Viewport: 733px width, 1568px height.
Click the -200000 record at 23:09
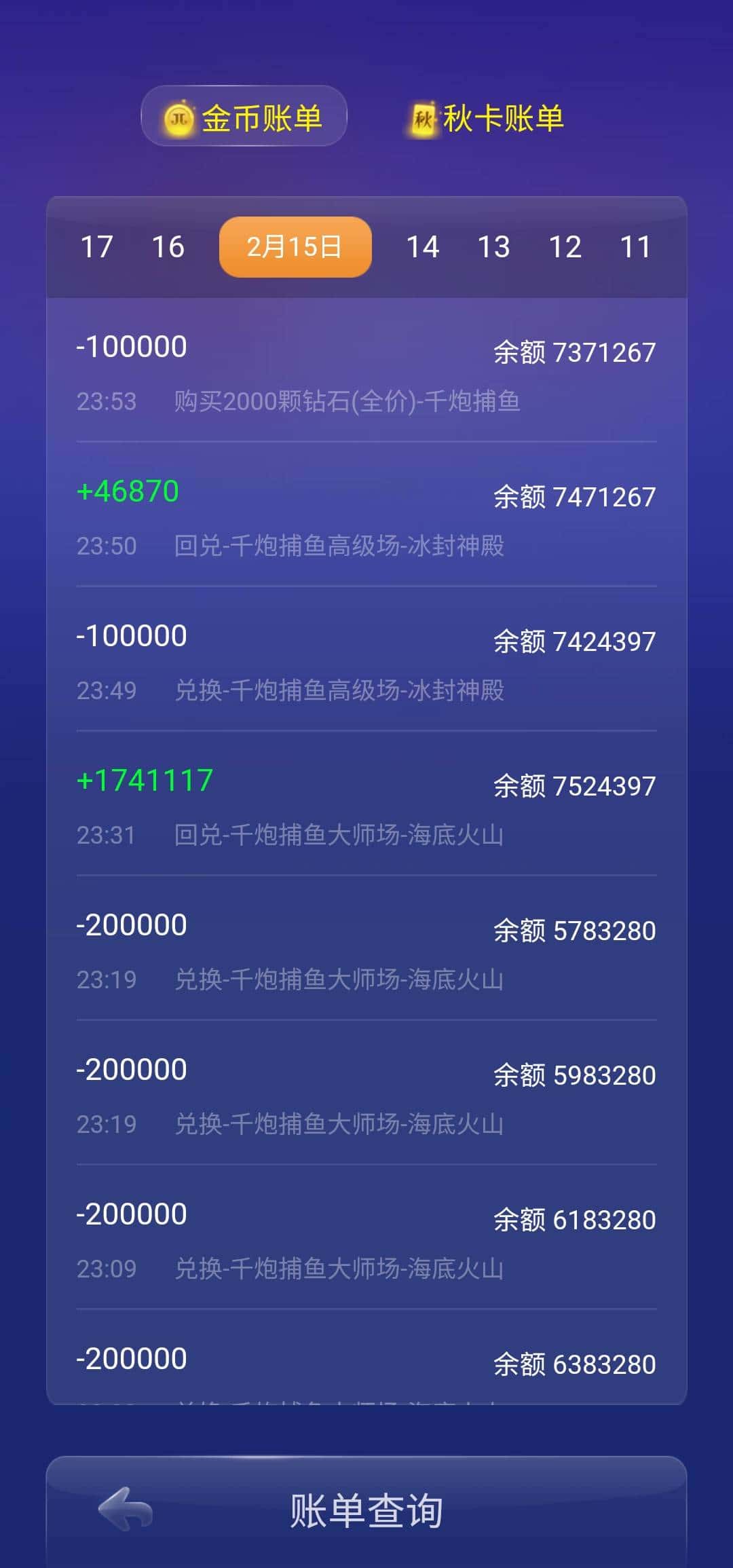point(366,1239)
